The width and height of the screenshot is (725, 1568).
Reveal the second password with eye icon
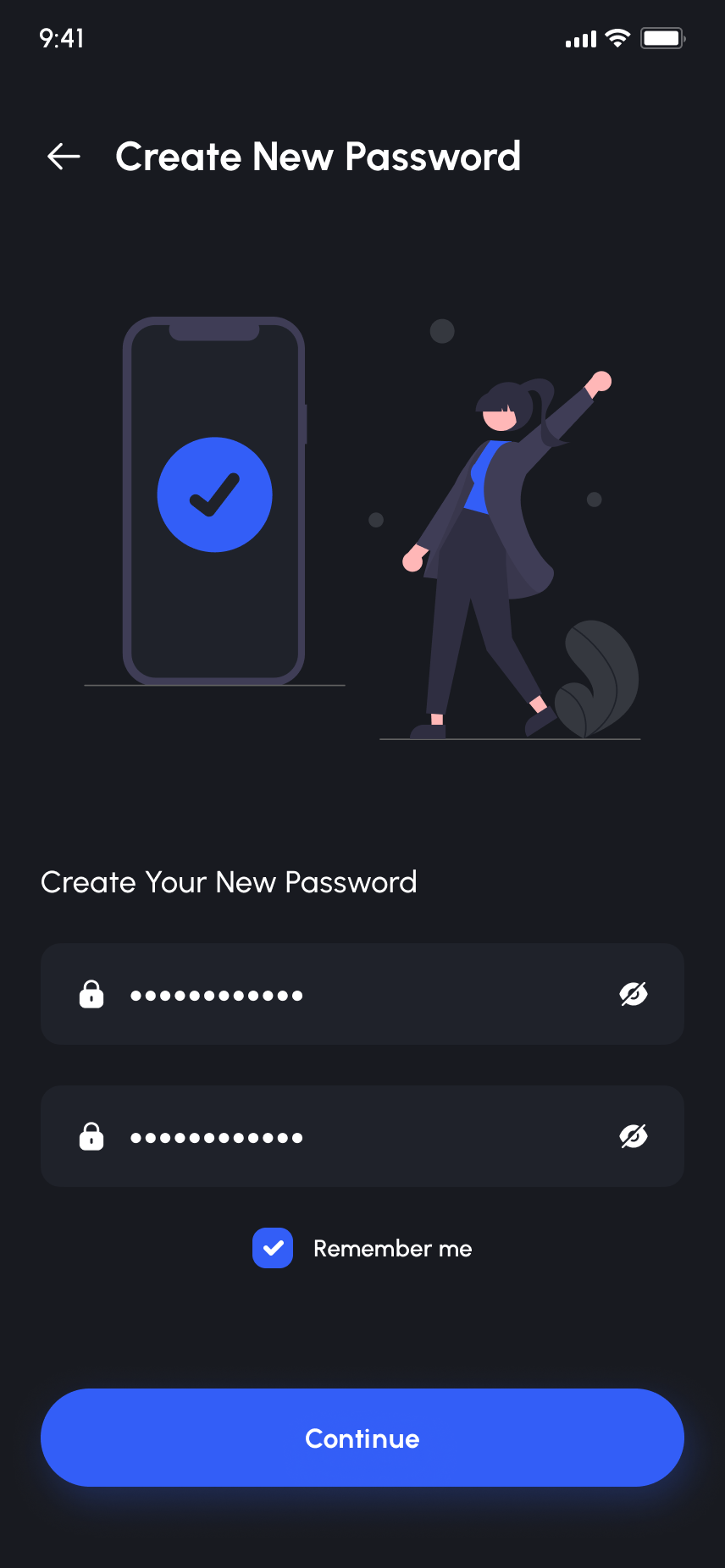coord(633,1136)
